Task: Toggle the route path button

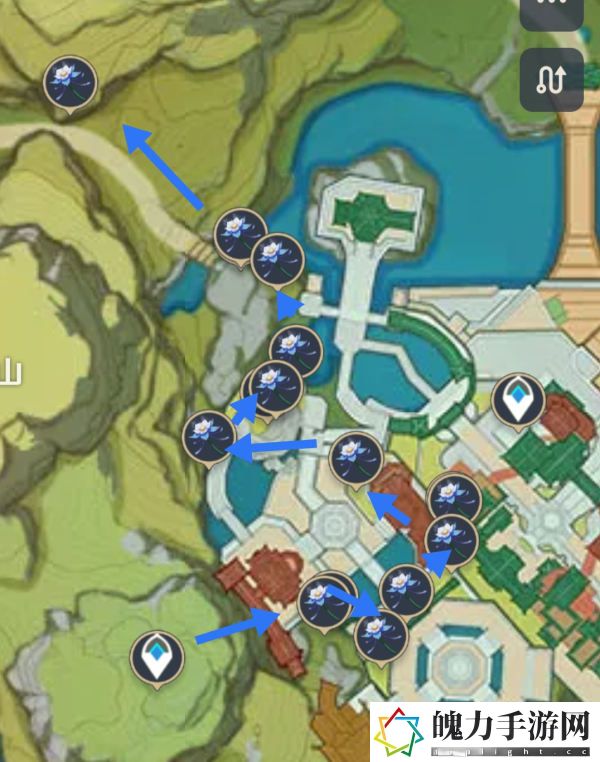Action: pos(551,80)
